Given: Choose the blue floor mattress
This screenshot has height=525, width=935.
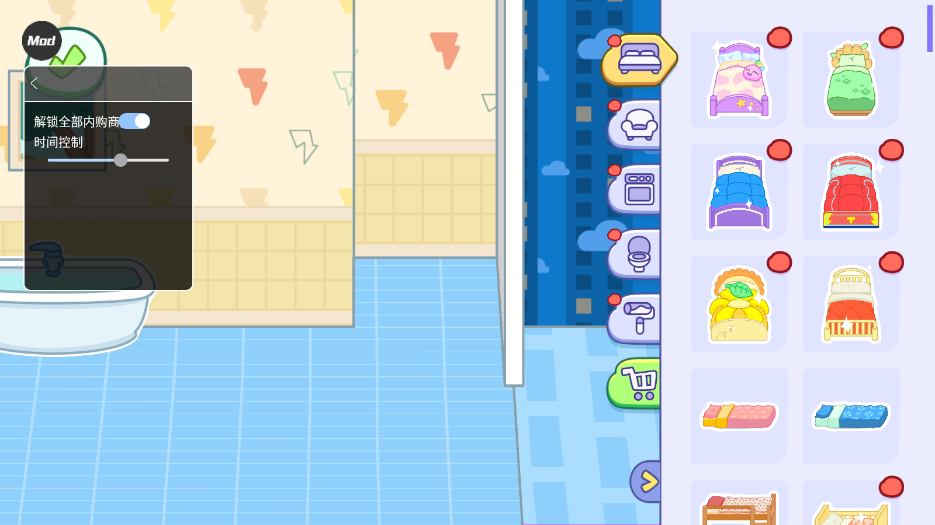Looking at the screenshot, I should click(850, 415).
